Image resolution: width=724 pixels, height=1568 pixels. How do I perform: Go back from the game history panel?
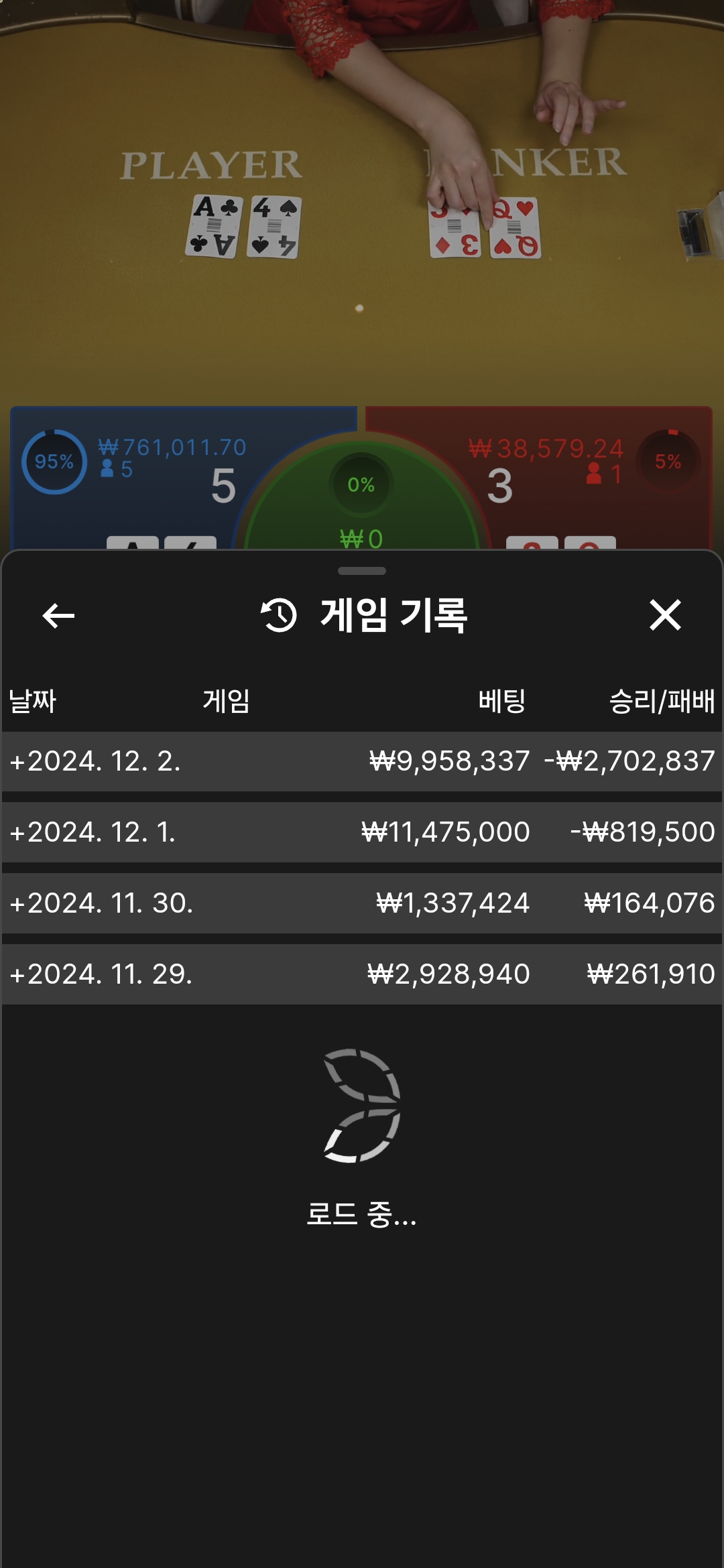coord(58,616)
